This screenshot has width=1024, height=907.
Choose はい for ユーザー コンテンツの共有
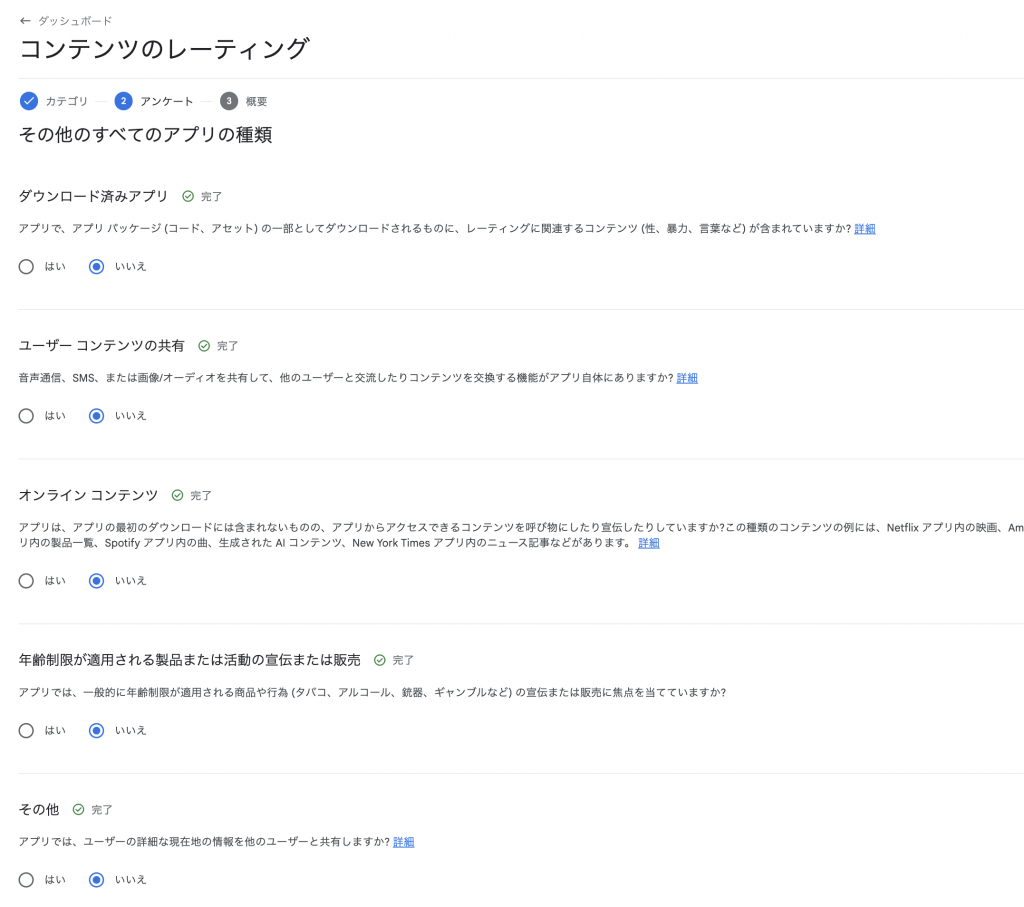[27, 416]
